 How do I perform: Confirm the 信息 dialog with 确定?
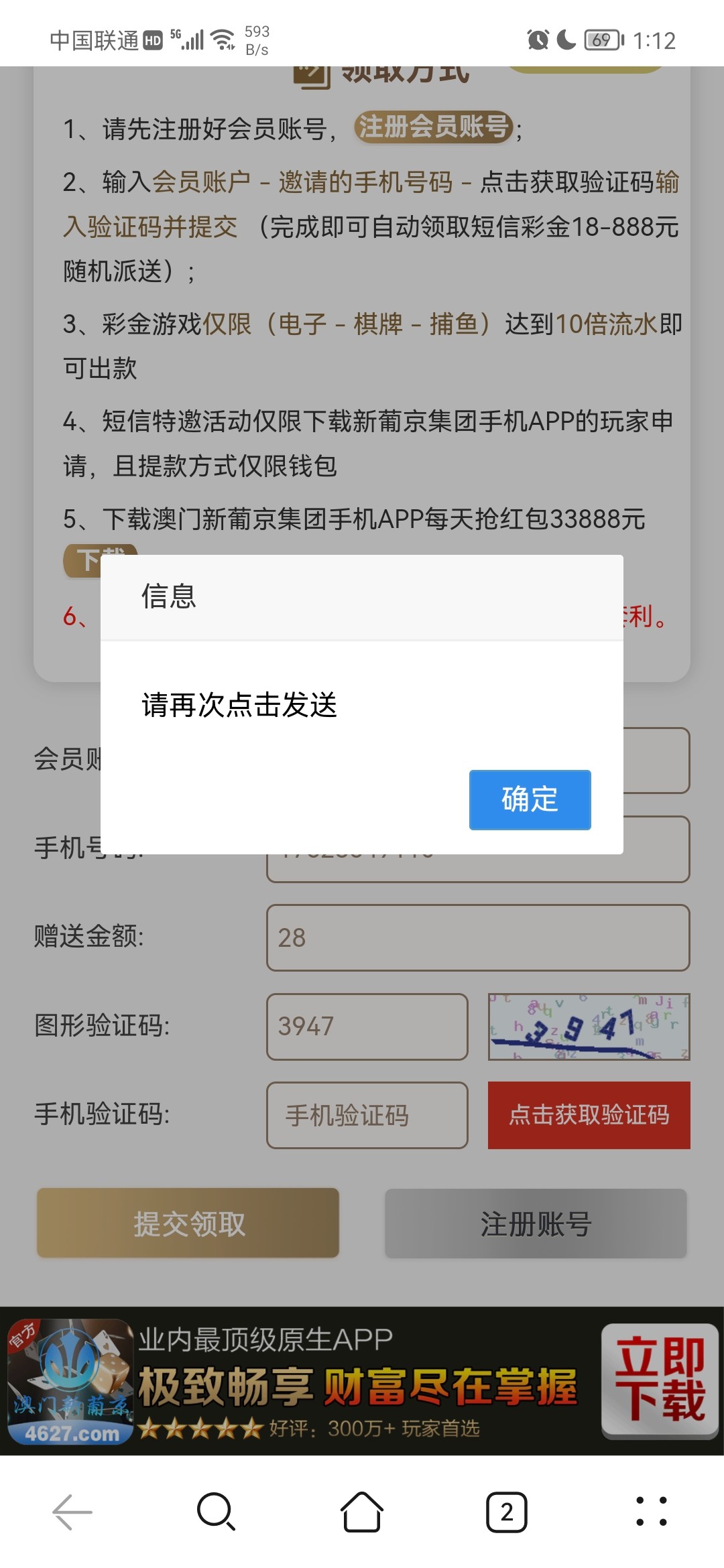[x=530, y=799]
